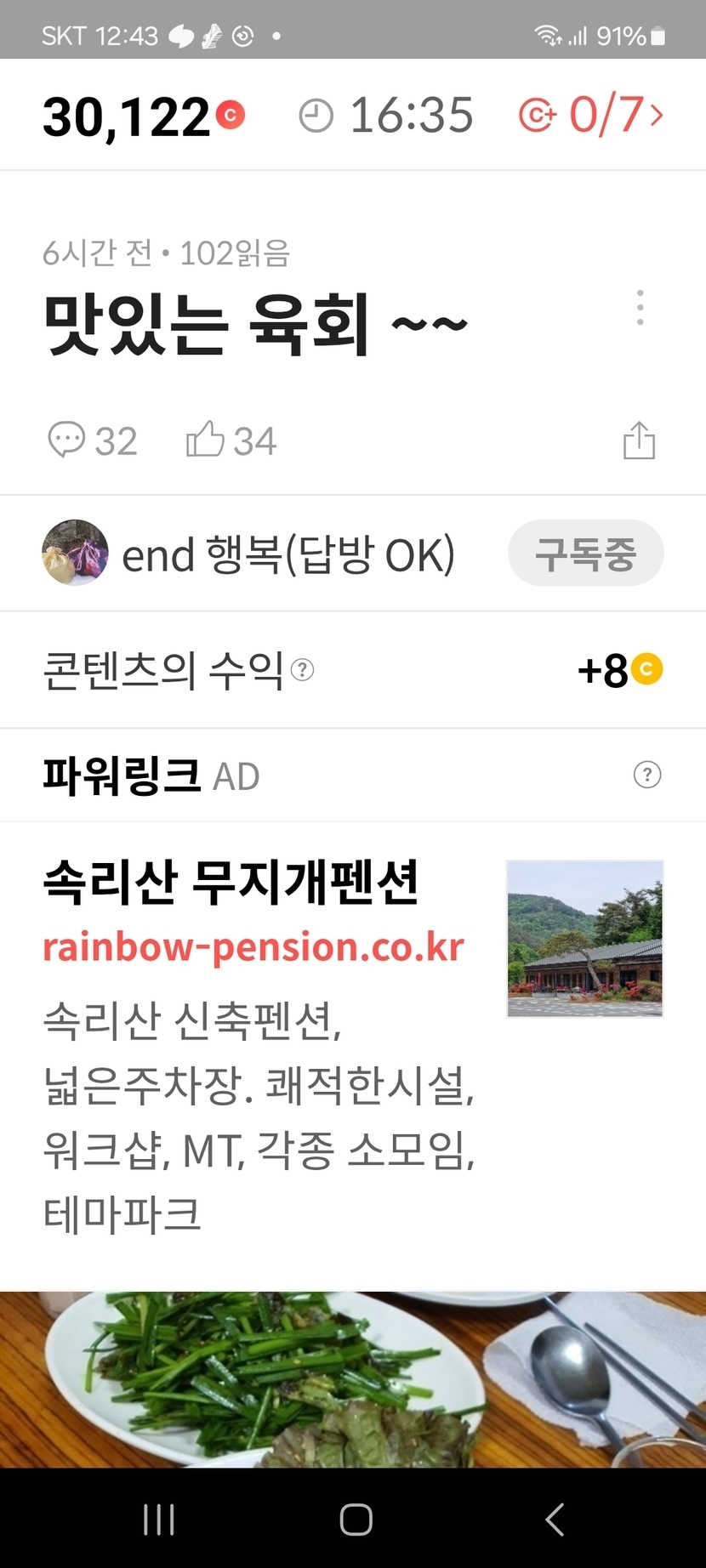Visit the rainbow-pension.co.kr link
The height and width of the screenshot is (1568, 706).
pos(253,947)
